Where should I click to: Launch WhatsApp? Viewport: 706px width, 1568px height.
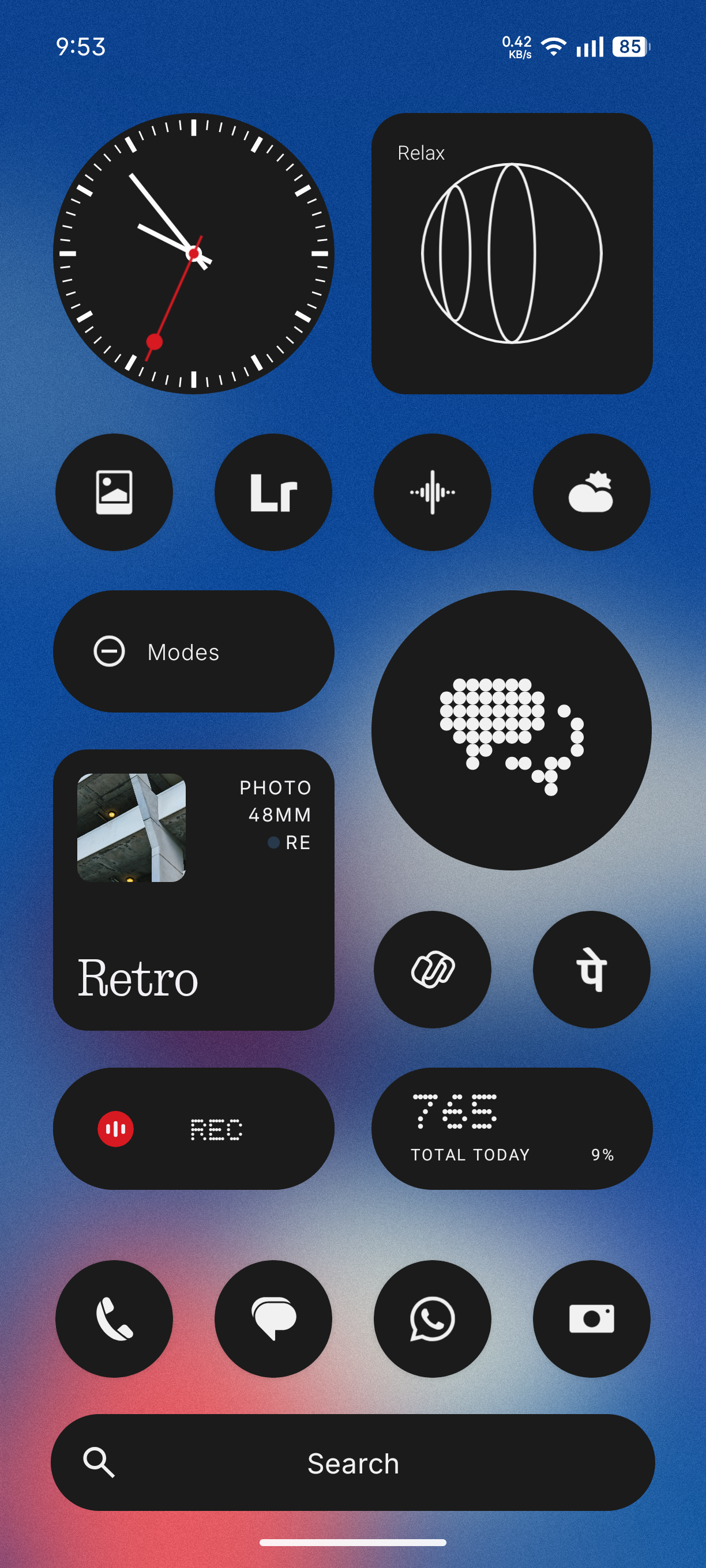432,1318
